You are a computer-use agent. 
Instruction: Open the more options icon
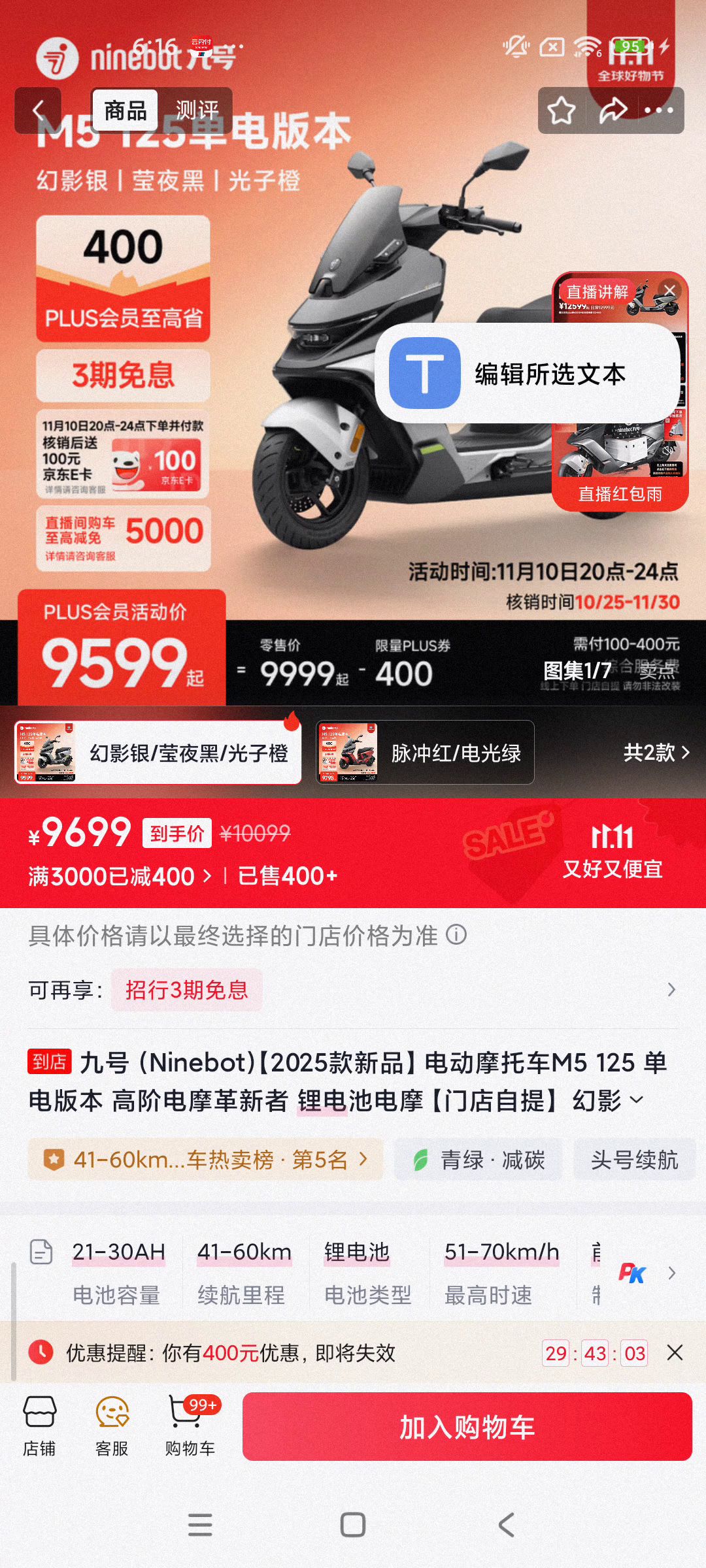[x=659, y=110]
